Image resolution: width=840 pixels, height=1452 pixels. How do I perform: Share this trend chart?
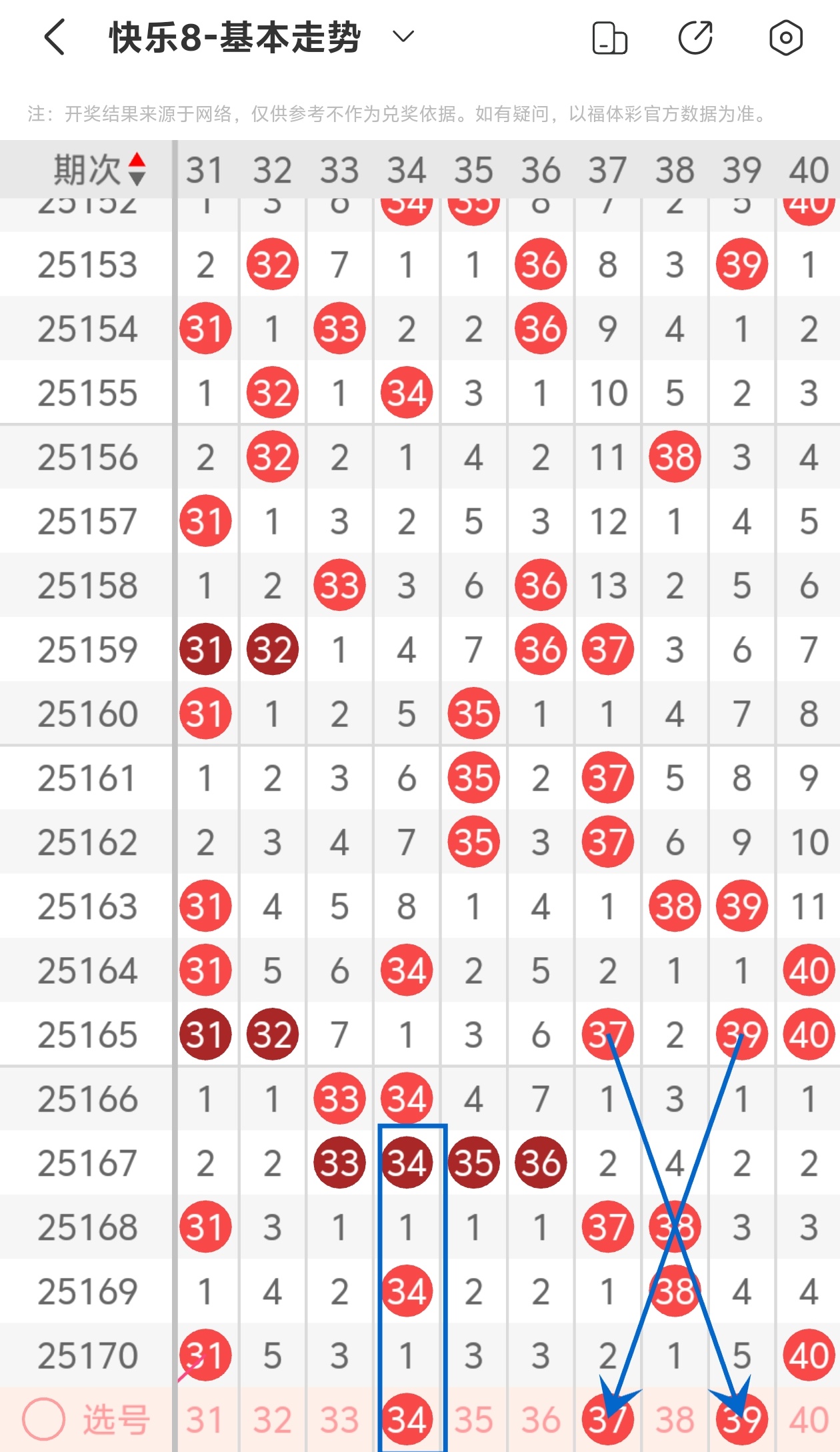click(695, 37)
